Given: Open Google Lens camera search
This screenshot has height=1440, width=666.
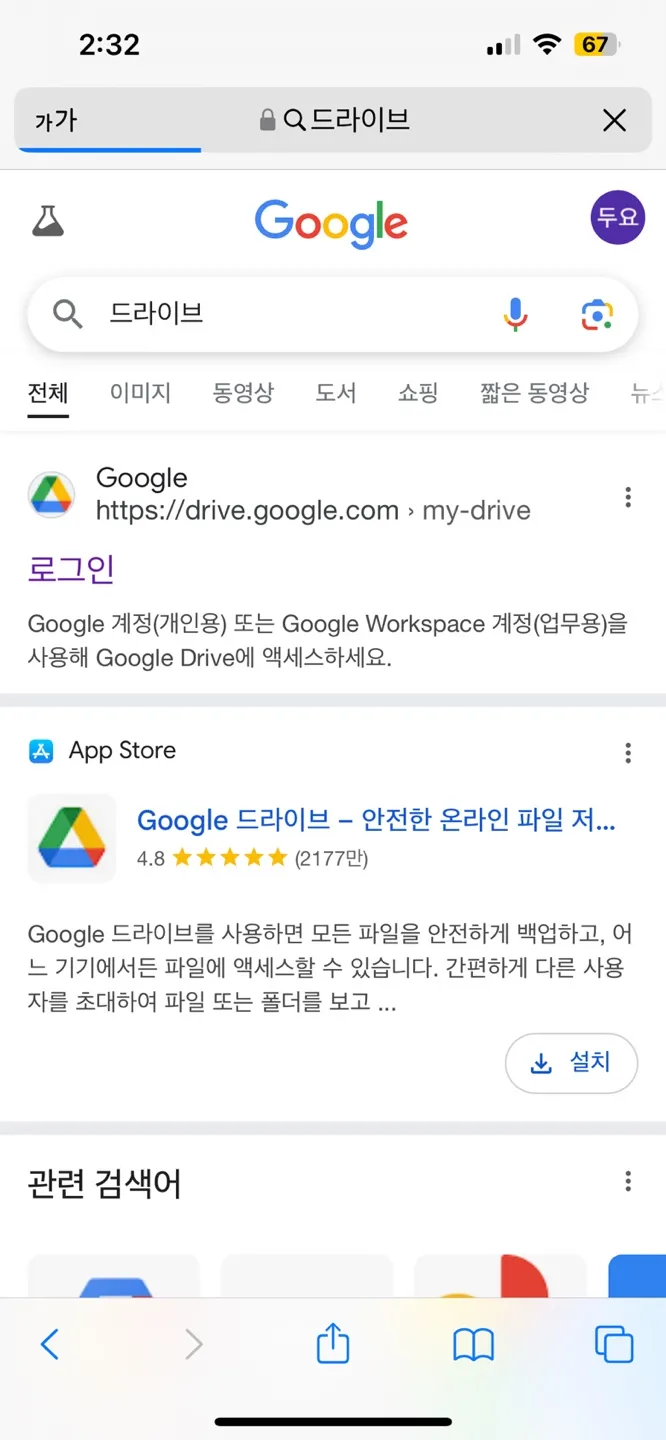Looking at the screenshot, I should coord(597,314).
